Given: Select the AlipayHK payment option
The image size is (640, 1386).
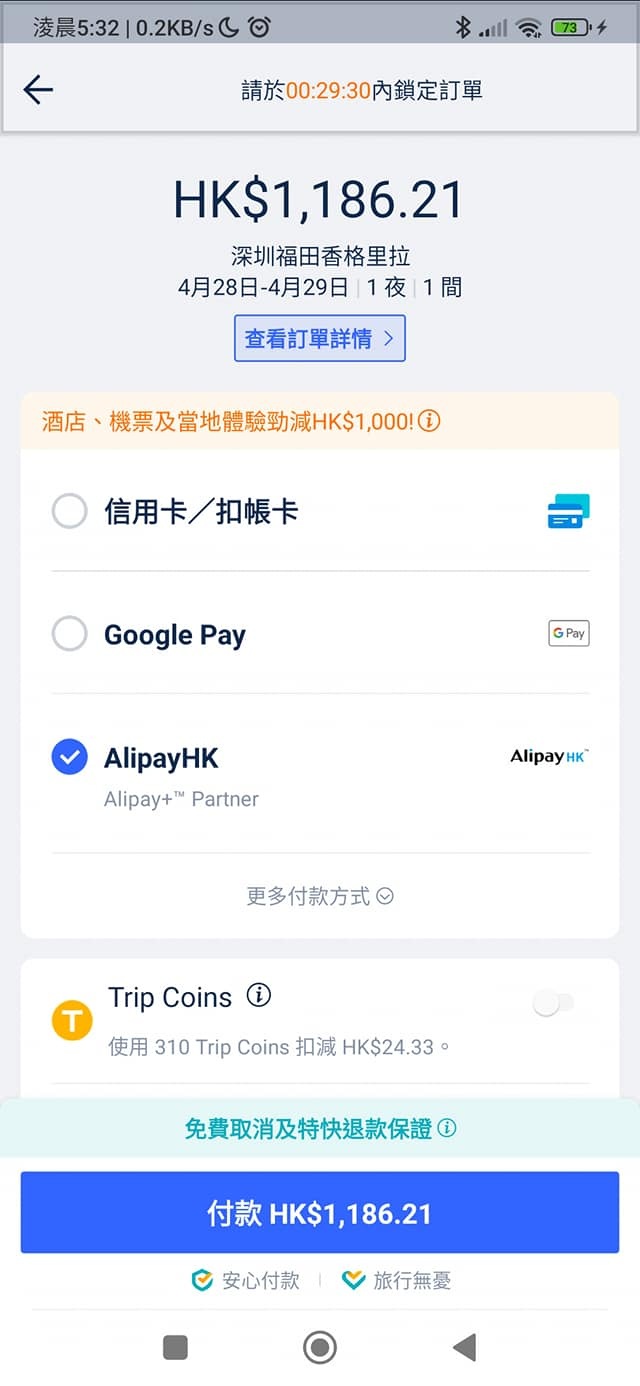Looking at the screenshot, I should pos(320,774).
